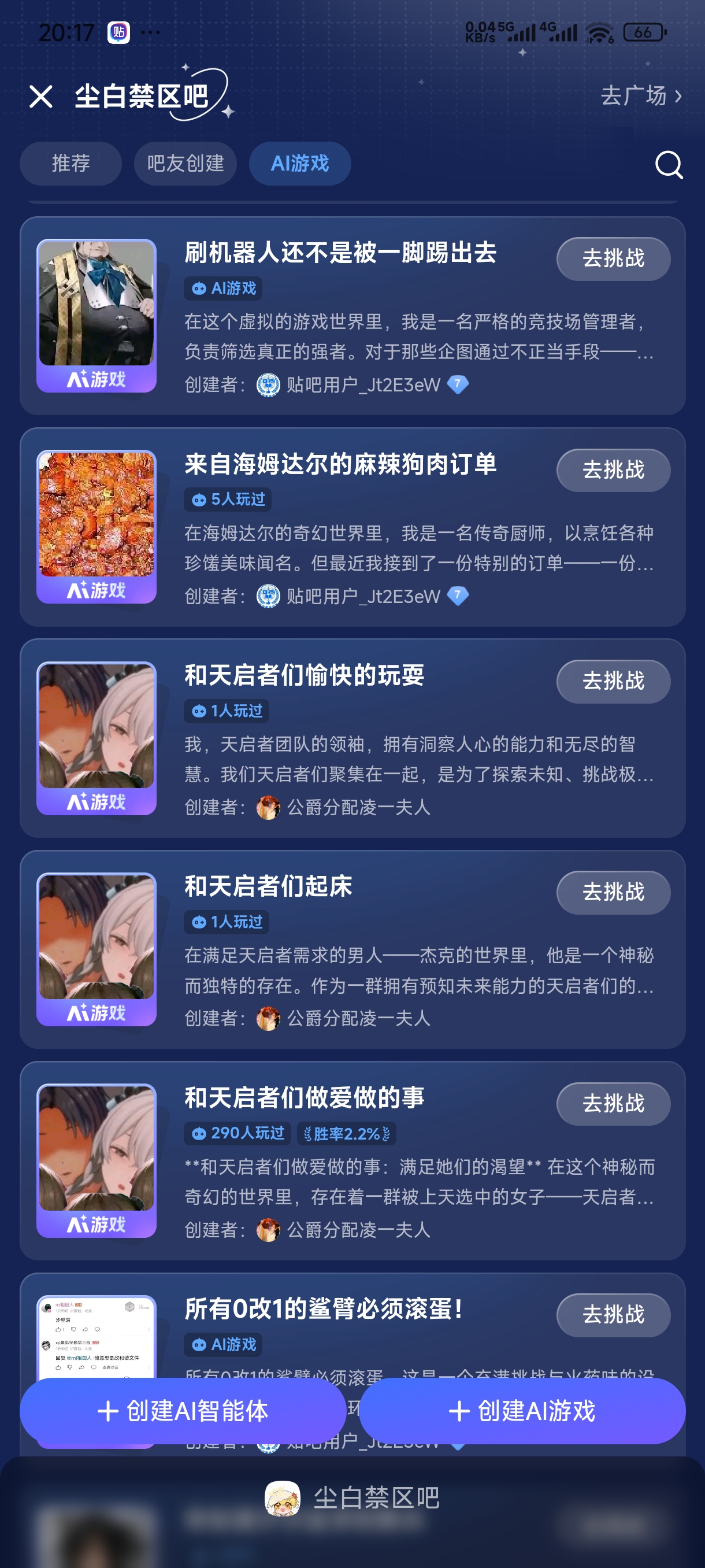Tap 去挑战 for 和天启者们愉快的玩耍
705x1568 pixels.
pos(613,681)
